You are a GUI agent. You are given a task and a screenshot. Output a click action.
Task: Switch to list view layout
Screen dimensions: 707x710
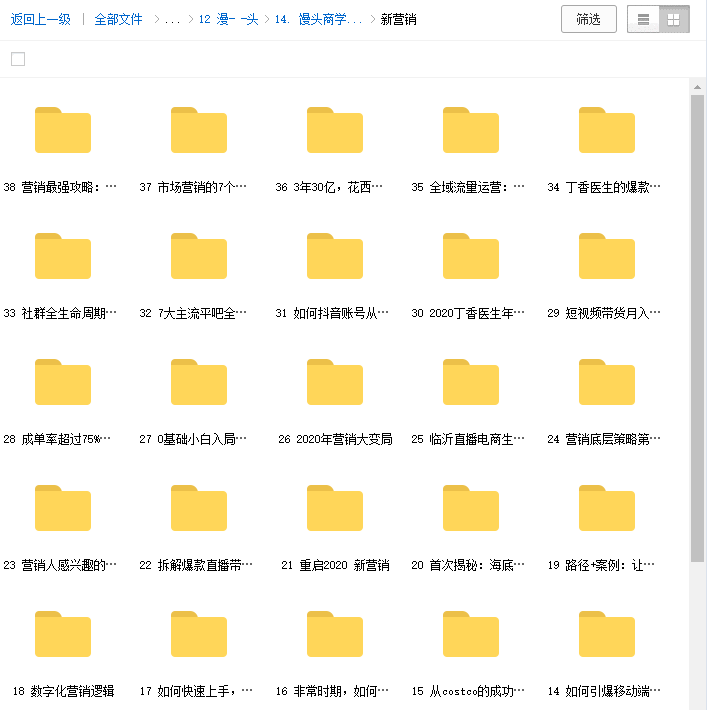tap(643, 19)
